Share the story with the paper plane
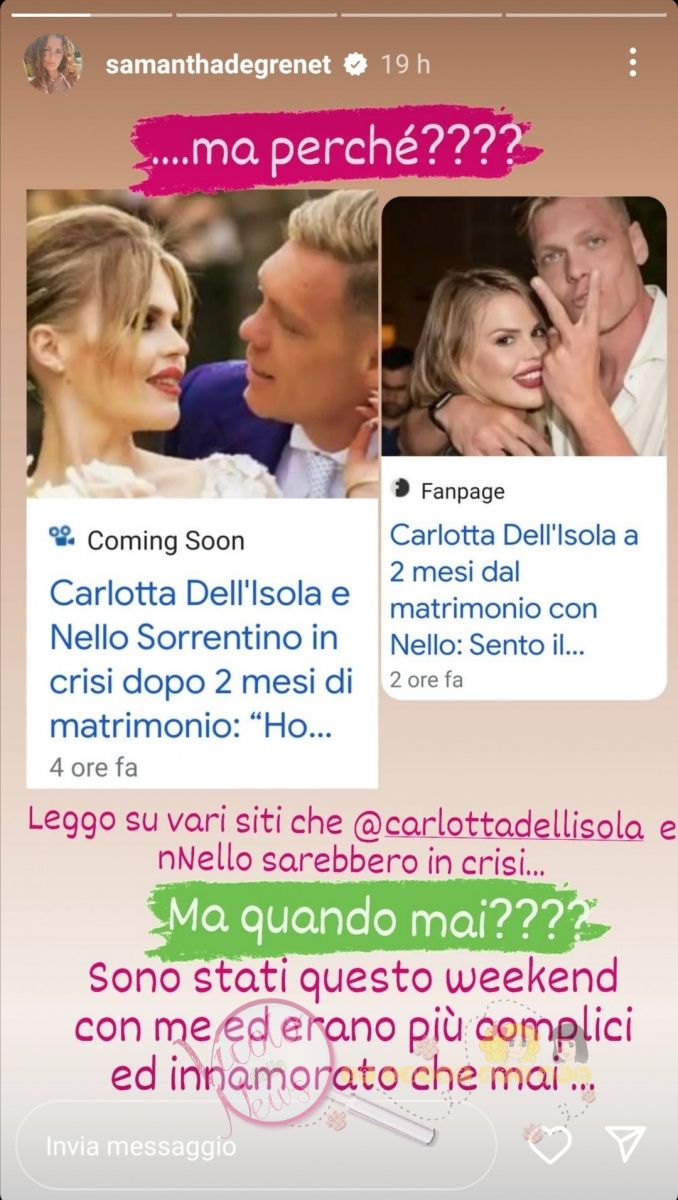Viewport: 678px width, 1200px height. click(625, 1144)
